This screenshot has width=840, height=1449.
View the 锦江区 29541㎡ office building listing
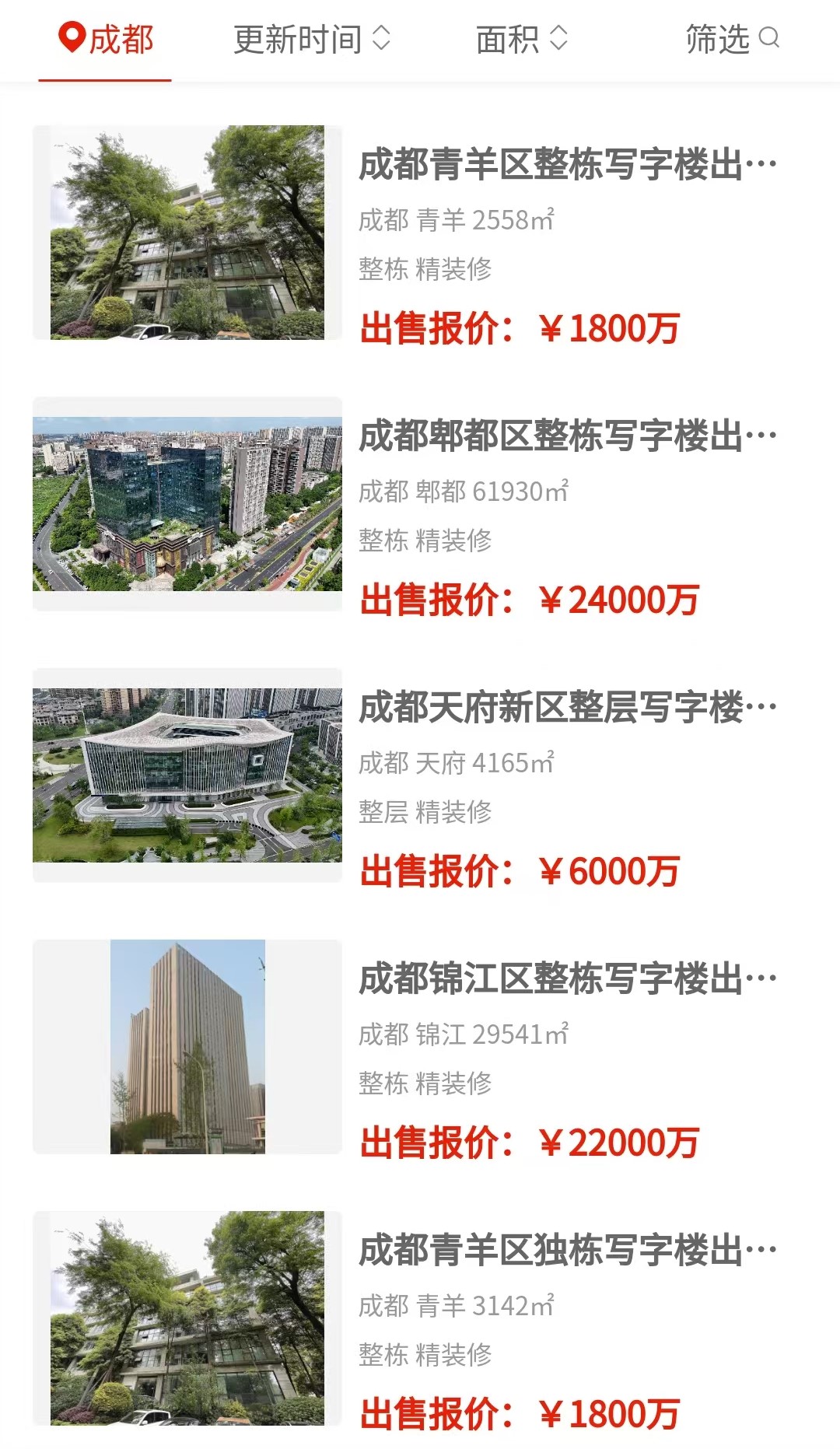click(x=420, y=1047)
